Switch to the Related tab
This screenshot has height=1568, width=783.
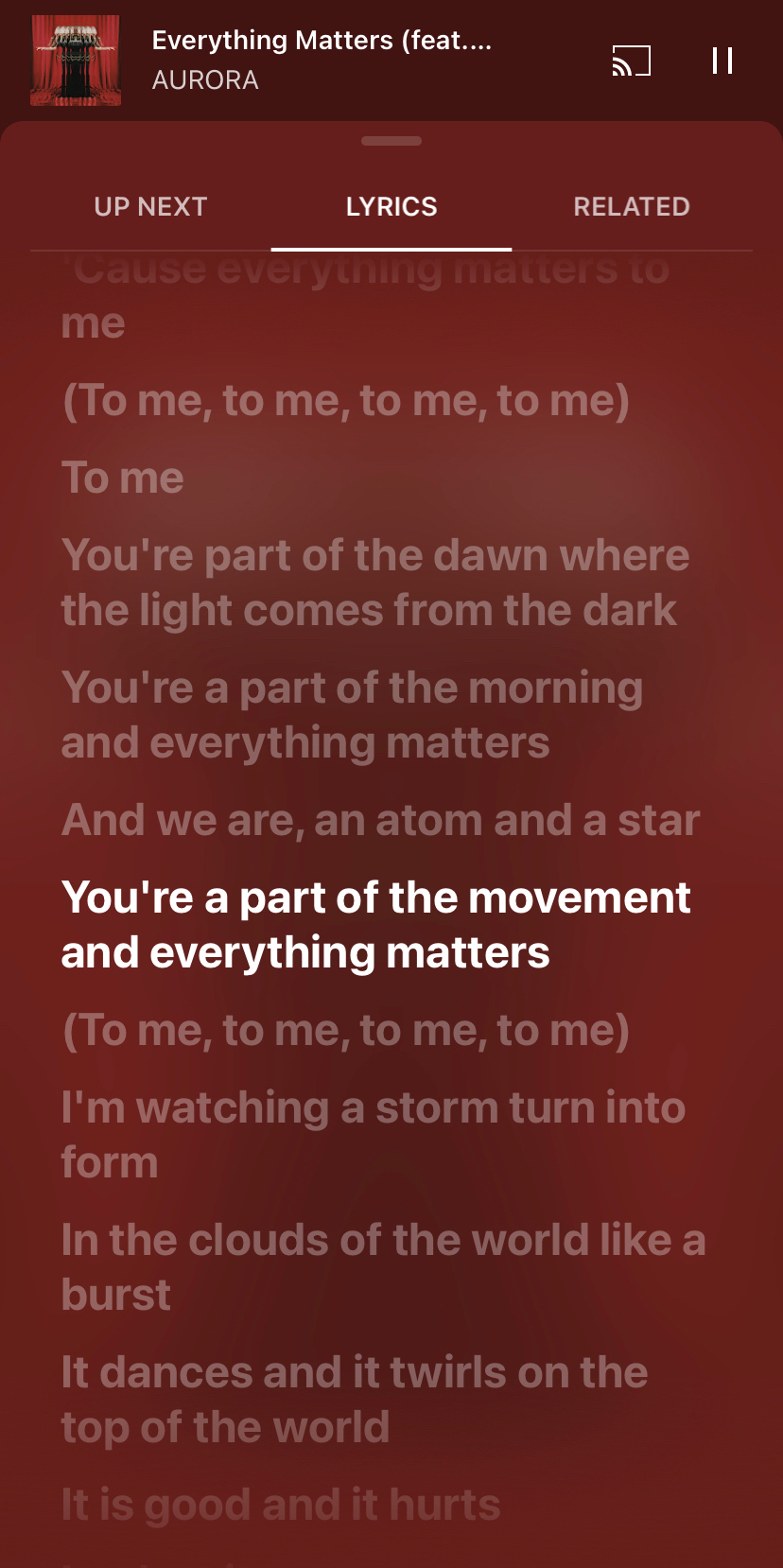point(632,206)
